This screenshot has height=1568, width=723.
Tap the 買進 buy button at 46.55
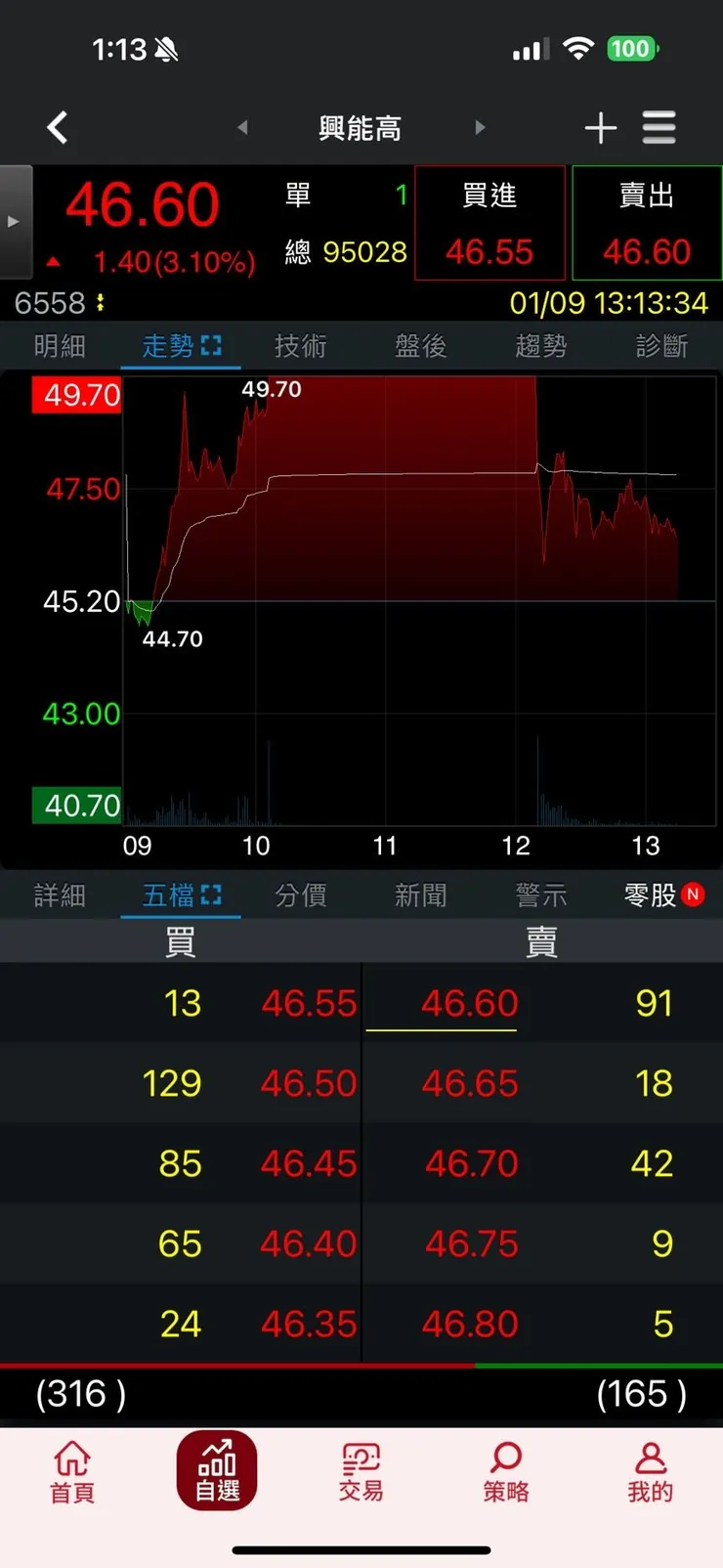[x=489, y=224]
